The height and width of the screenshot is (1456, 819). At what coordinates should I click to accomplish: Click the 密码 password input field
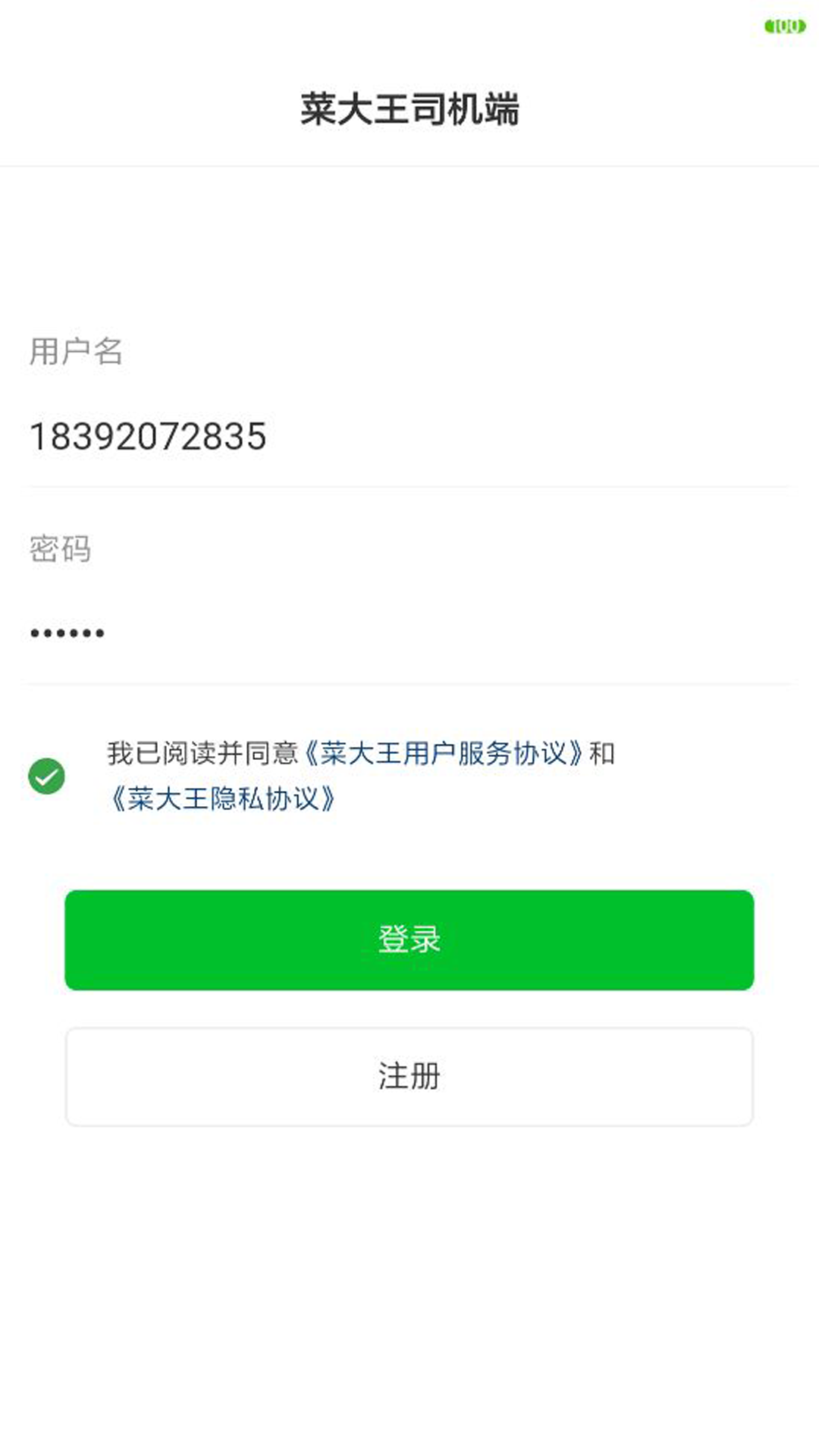tap(409, 633)
